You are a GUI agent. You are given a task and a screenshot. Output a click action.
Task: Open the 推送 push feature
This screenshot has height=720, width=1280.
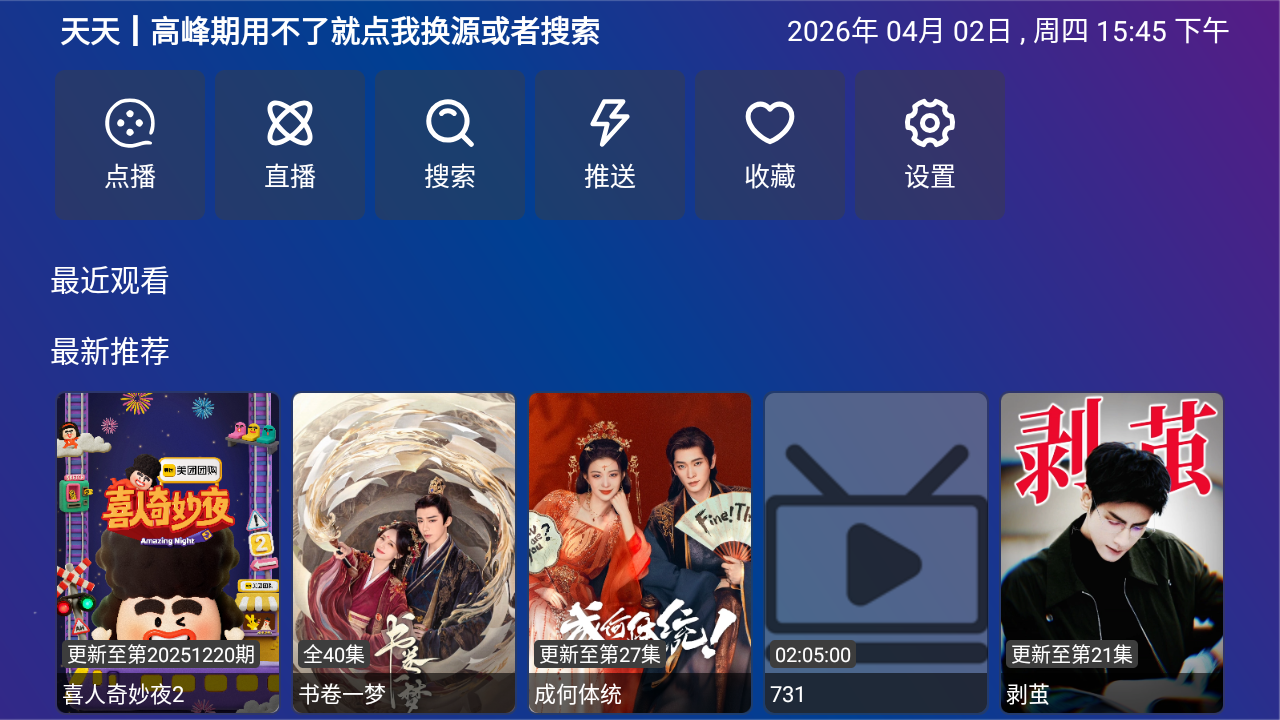pyautogui.click(x=610, y=145)
